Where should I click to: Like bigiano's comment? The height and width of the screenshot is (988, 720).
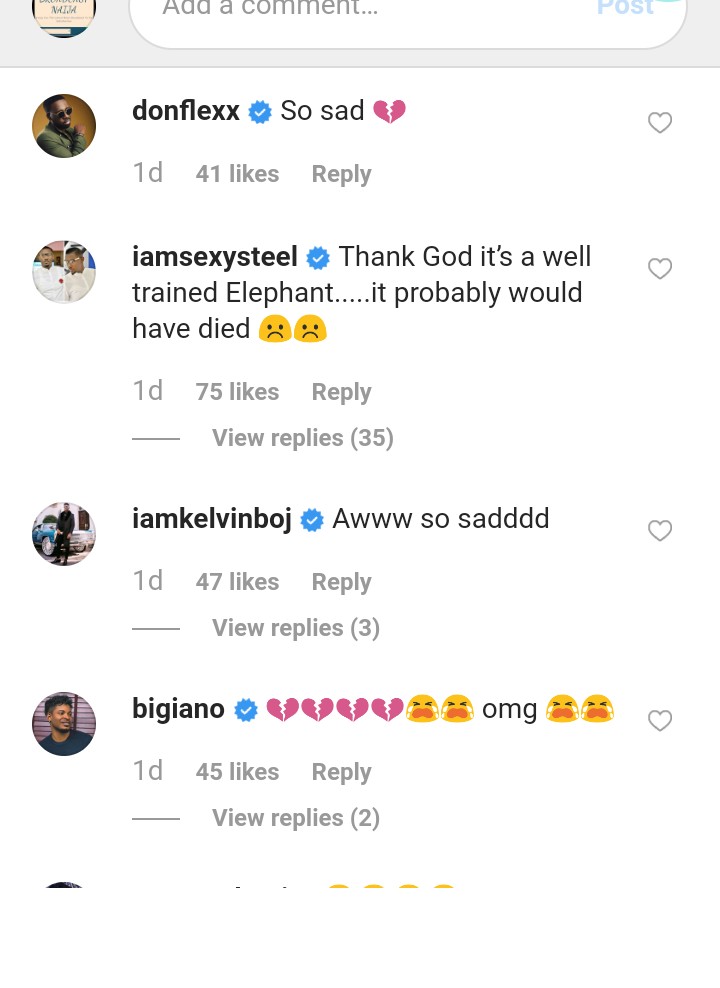pos(660,721)
